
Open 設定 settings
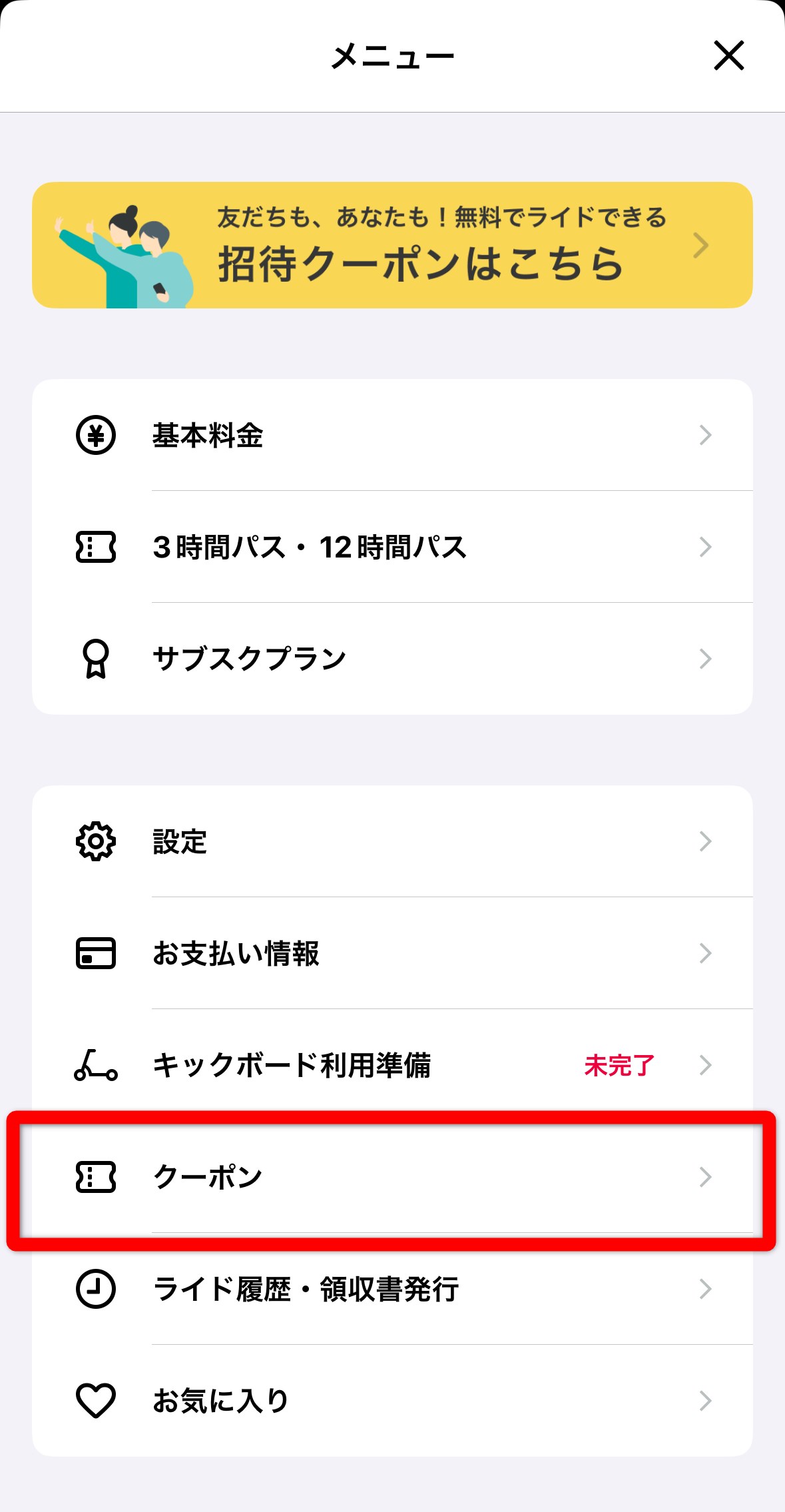point(392,841)
